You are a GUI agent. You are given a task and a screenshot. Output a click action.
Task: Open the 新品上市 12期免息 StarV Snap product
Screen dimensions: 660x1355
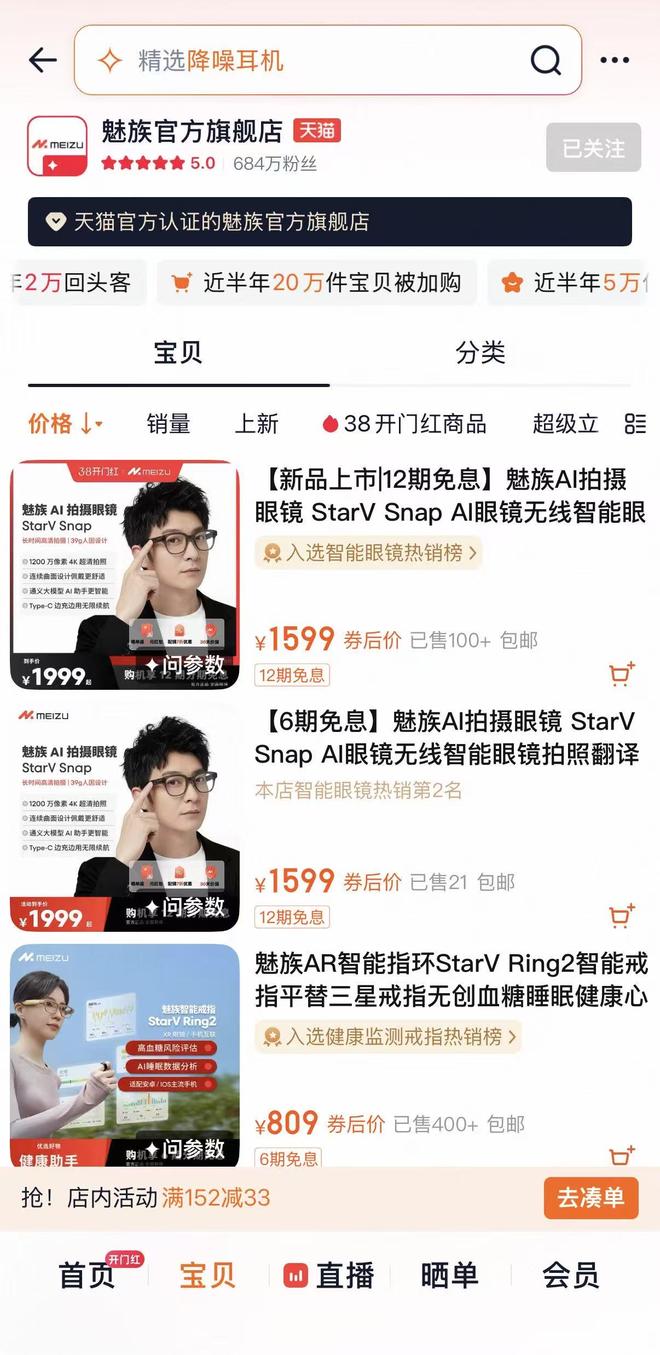[450, 496]
